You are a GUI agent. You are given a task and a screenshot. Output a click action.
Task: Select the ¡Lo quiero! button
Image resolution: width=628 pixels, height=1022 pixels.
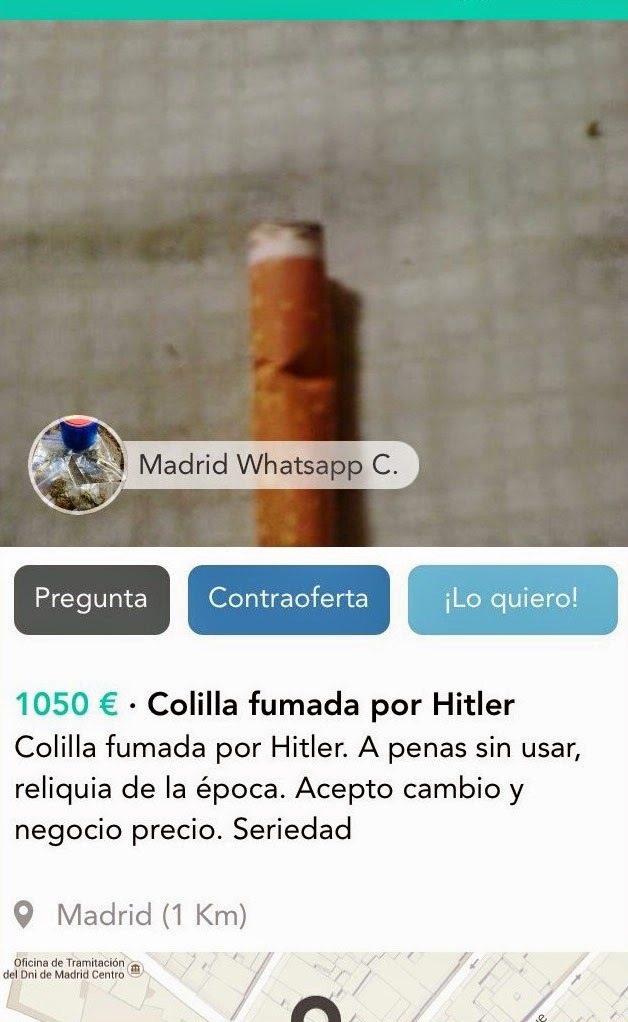point(512,599)
